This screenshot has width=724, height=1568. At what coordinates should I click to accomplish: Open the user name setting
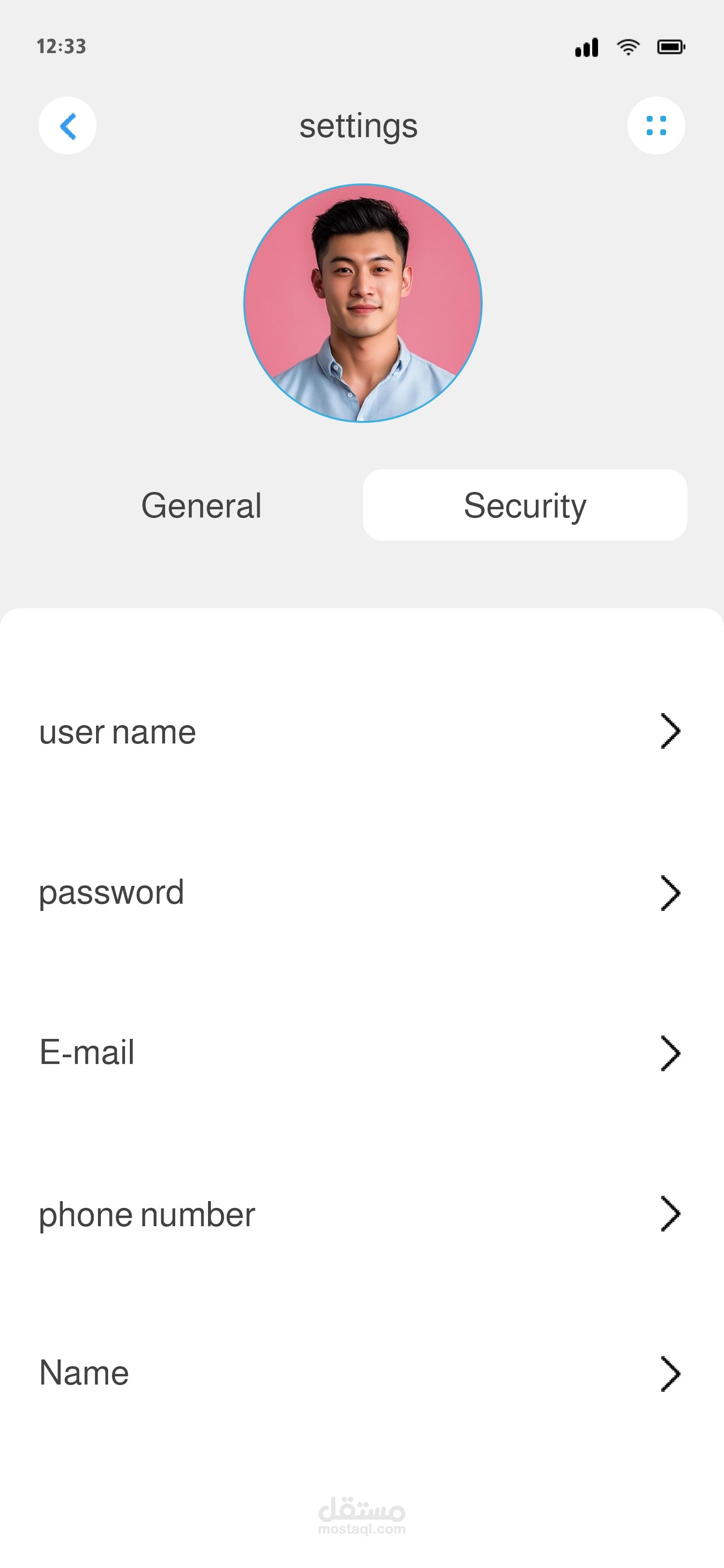(x=362, y=731)
